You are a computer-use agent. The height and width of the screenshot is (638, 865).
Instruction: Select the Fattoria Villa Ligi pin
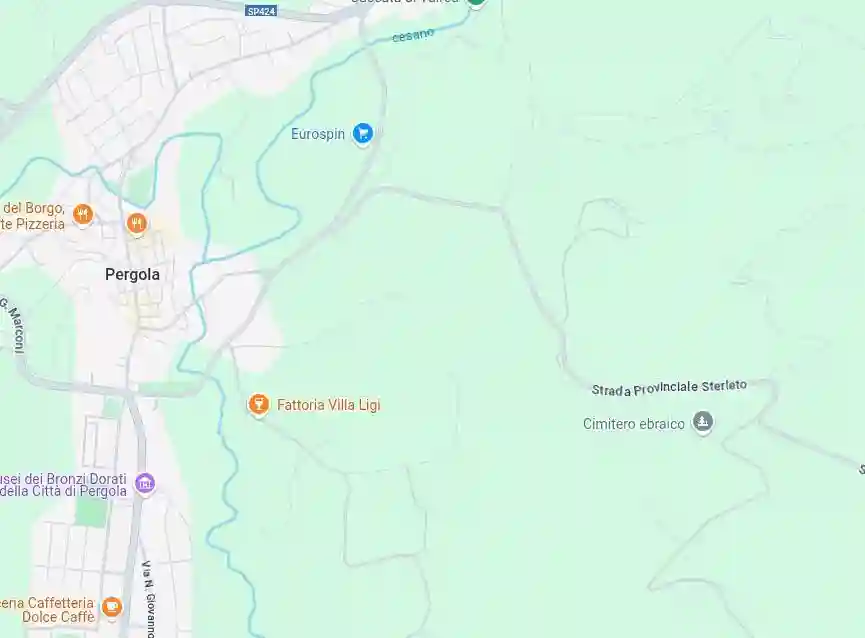[x=259, y=404]
